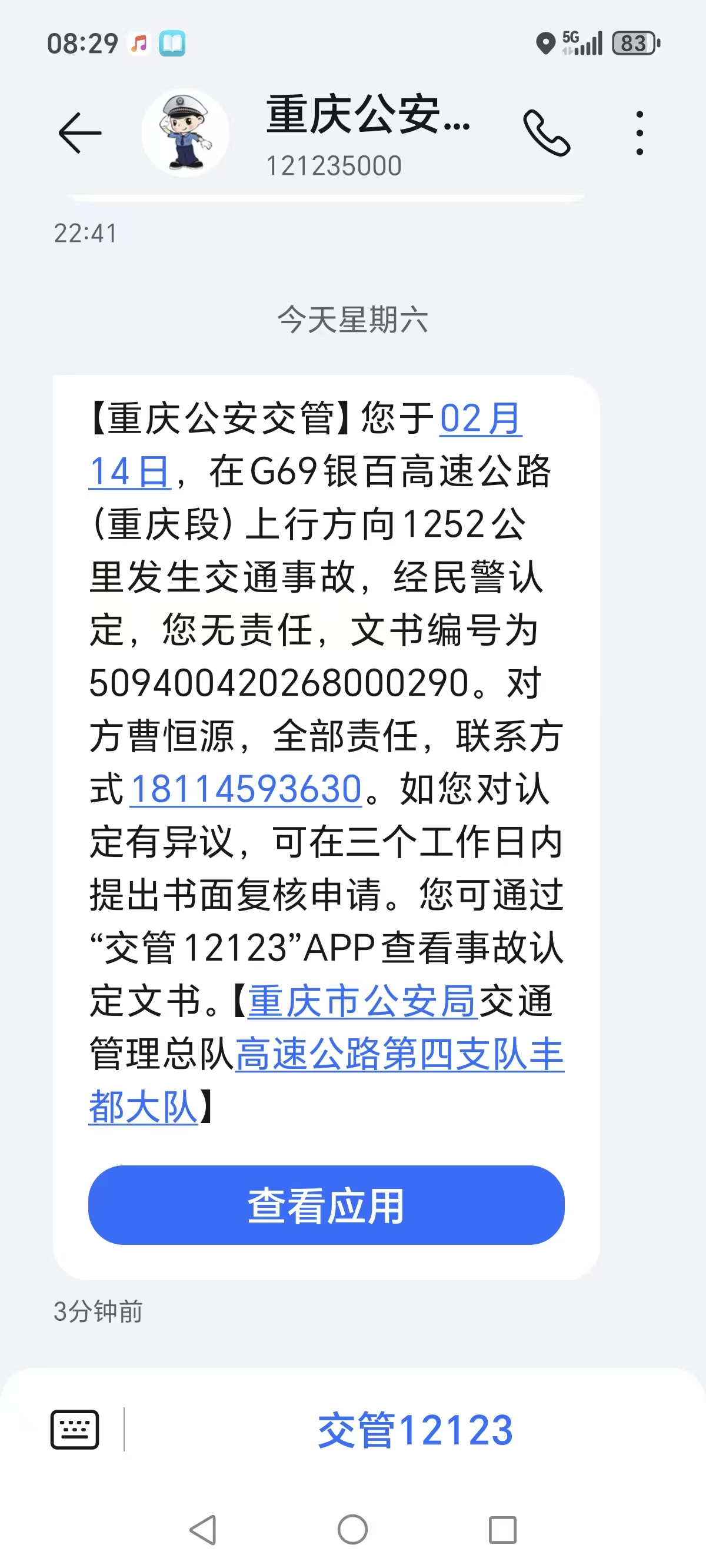Image resolution: width=706 pixels, height=1568 pixels.
Task: Go back to the message list
Action: (x=80, y=132)
